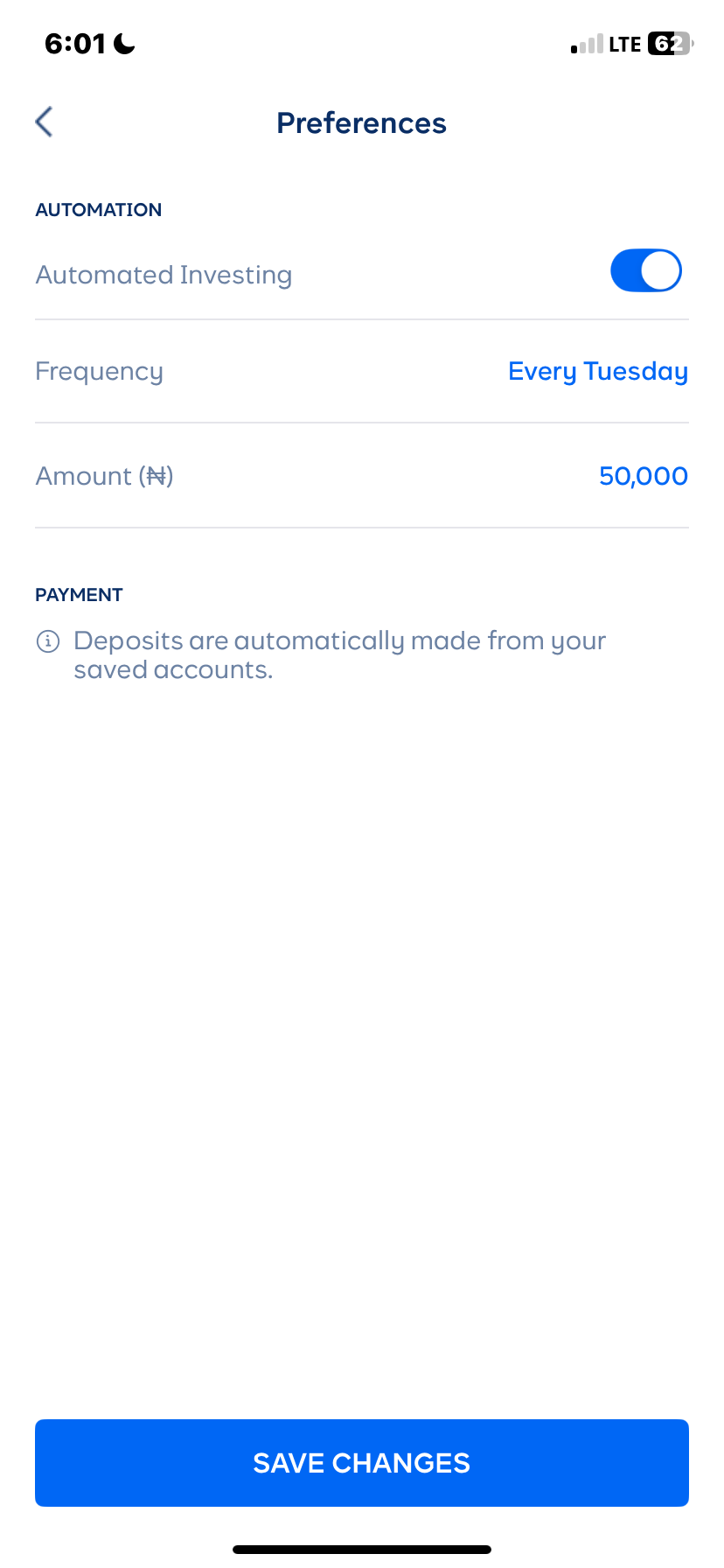Tap the home indicator bar at bottom

pos(362,1547)
